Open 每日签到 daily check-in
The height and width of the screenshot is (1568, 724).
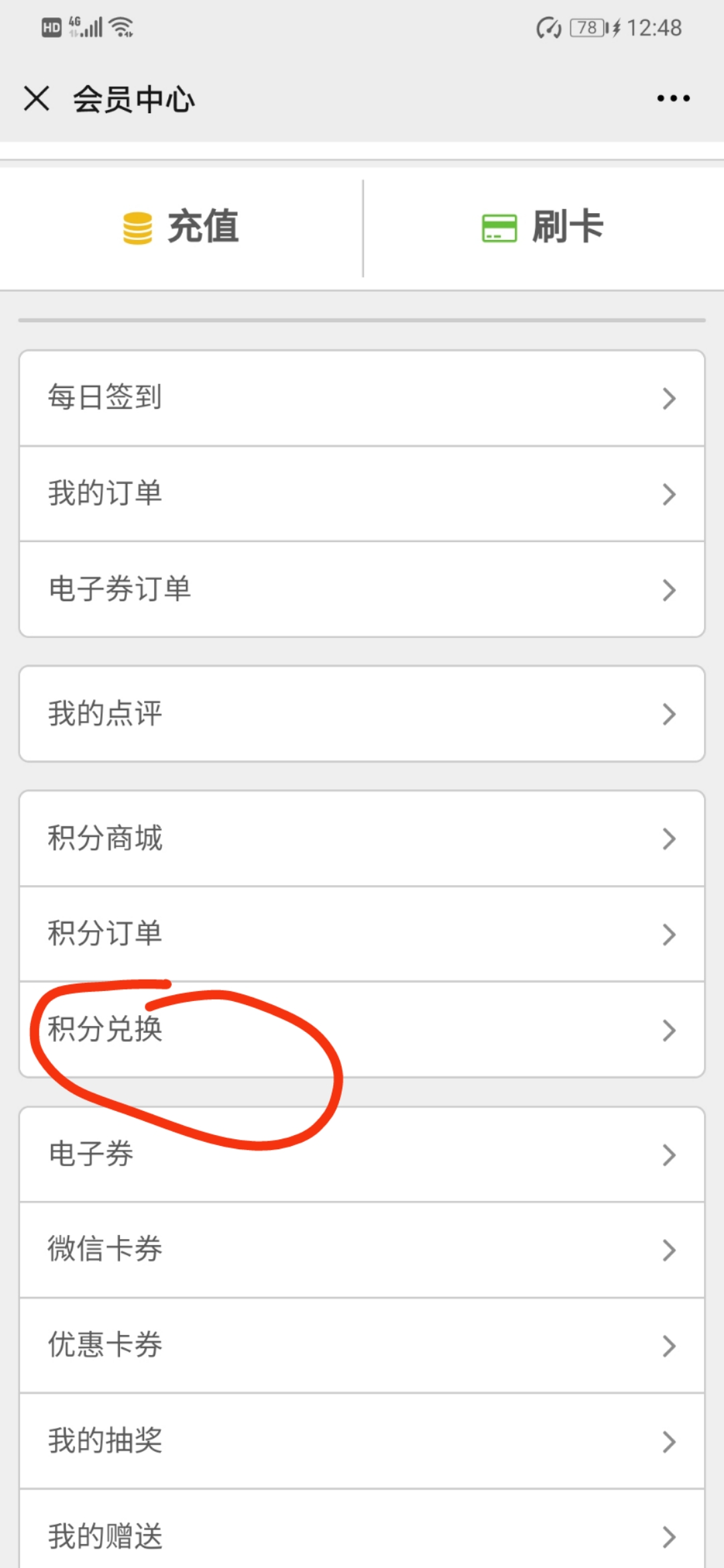point(362,398)
